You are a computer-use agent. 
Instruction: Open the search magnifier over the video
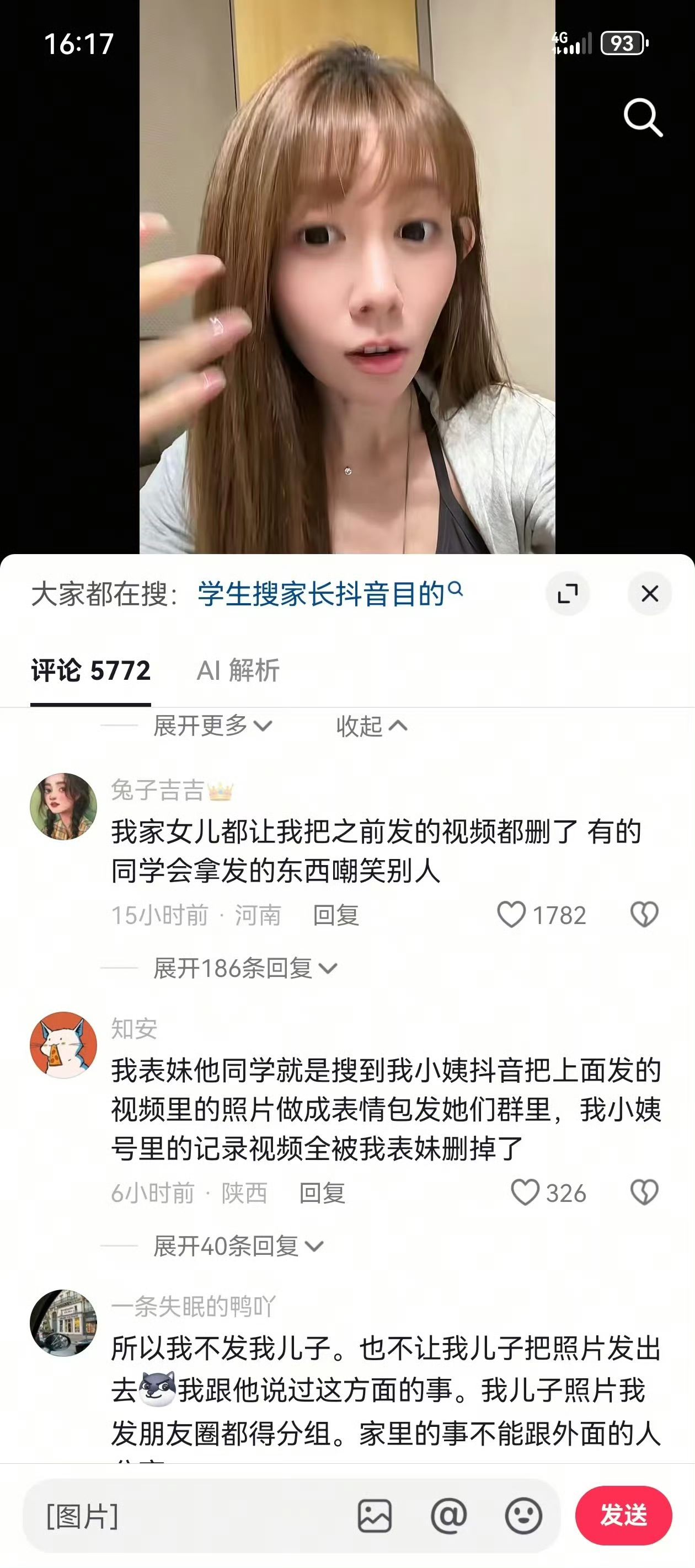(643, 117)
